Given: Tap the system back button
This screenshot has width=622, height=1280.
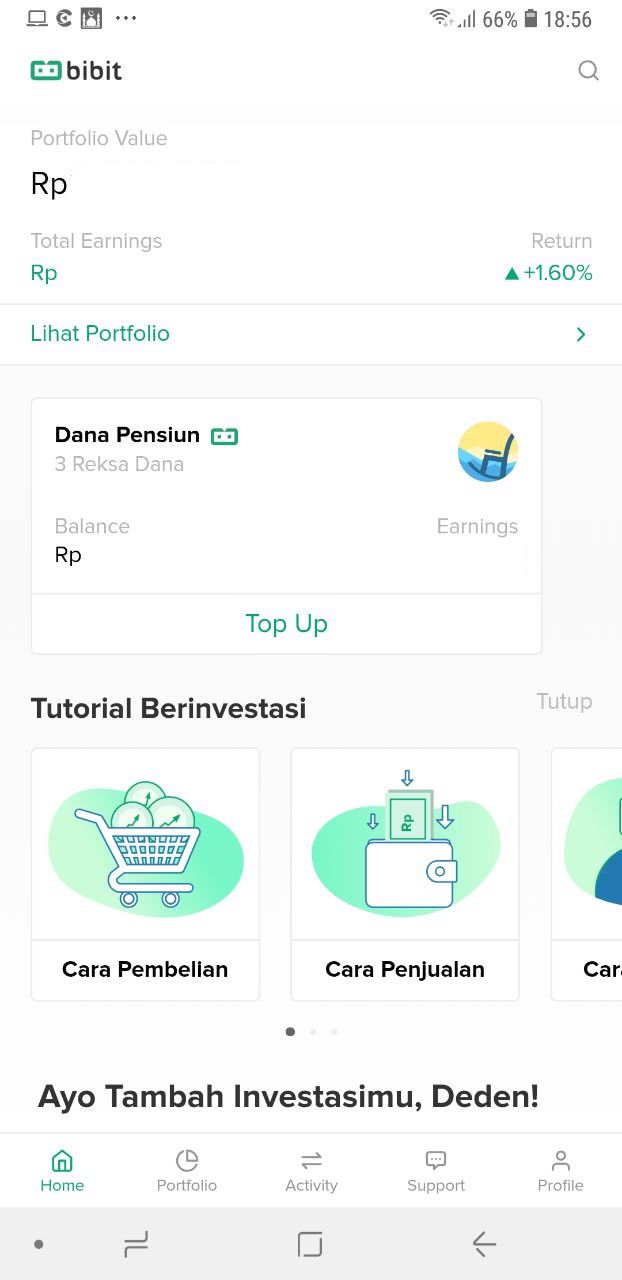Looking at the screenshot, I should click(484, 1244).
